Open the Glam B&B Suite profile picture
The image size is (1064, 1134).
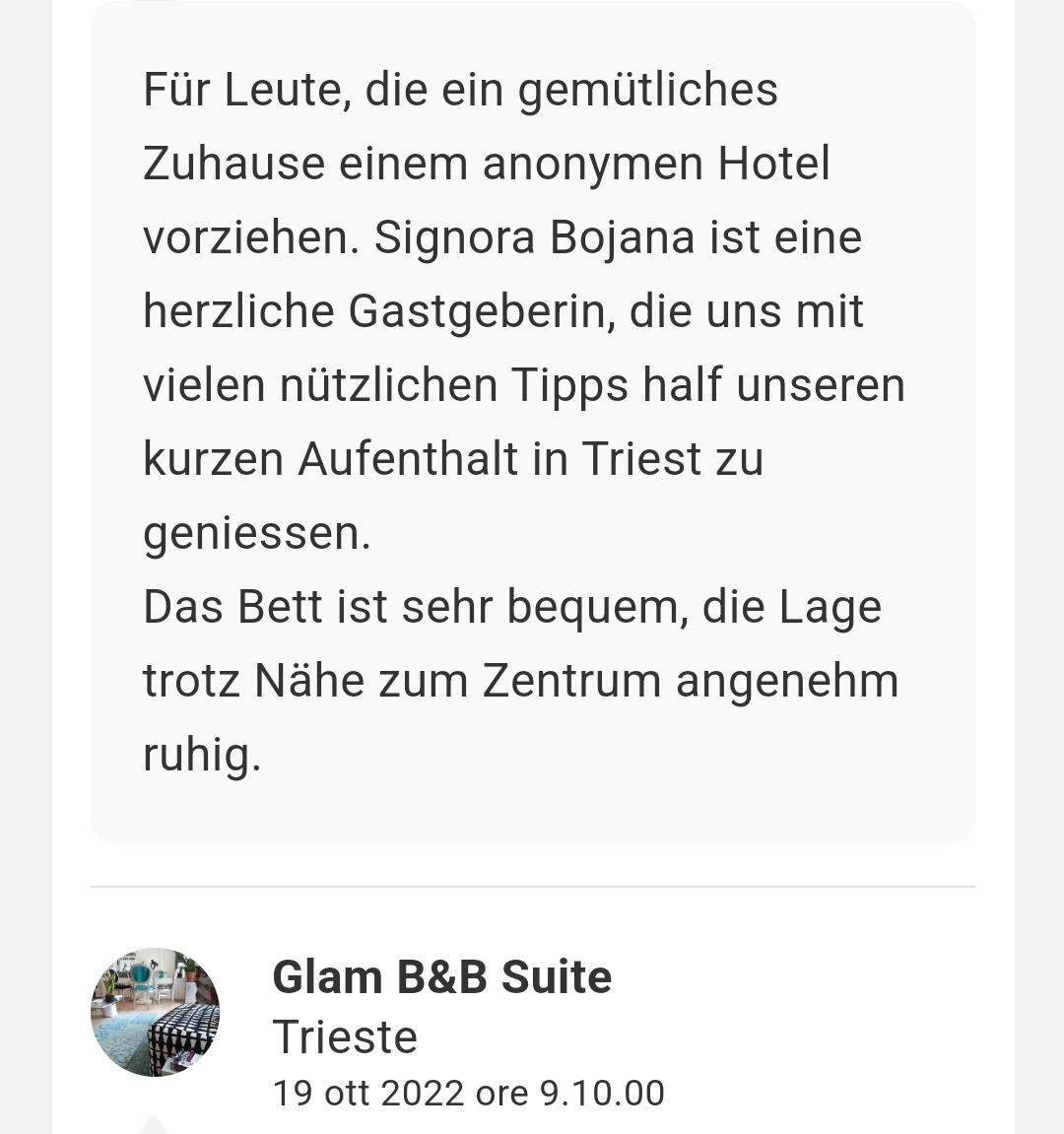[155, 1012]
